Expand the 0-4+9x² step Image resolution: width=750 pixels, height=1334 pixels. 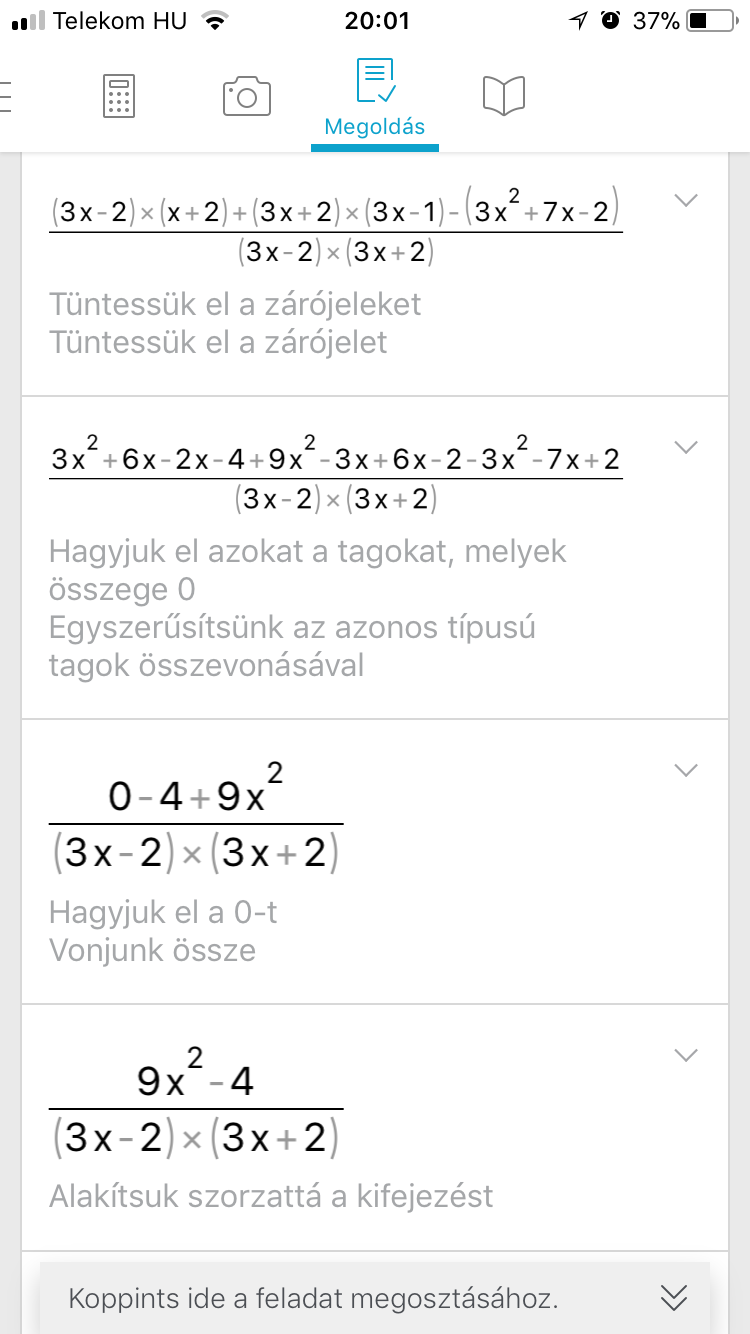click(x=685, y=770)
